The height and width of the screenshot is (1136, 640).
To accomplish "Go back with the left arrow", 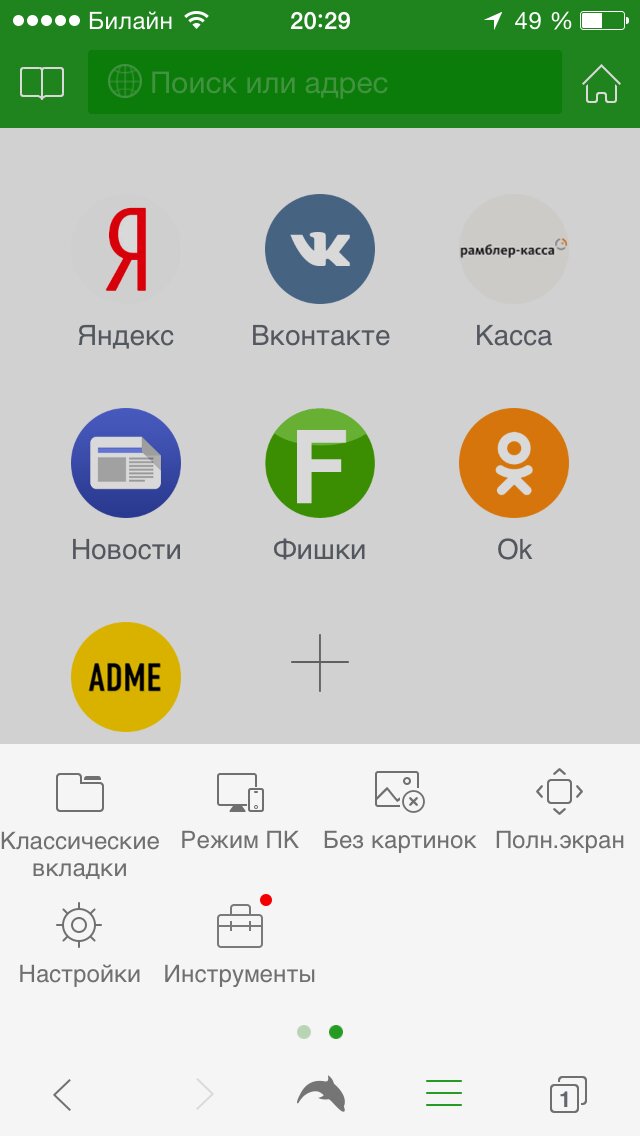I will point(62,1095).
